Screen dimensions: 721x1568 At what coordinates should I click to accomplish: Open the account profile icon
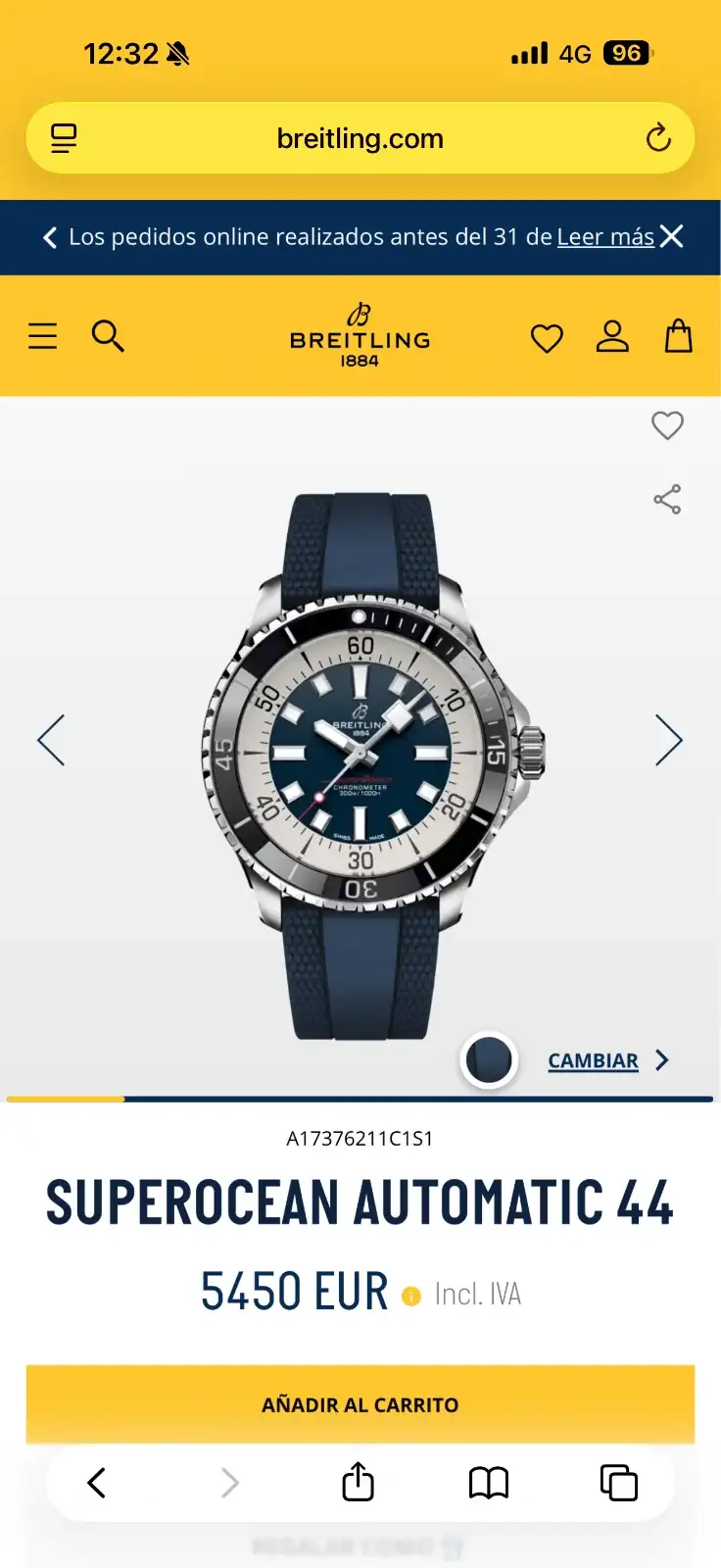(612, 336)
